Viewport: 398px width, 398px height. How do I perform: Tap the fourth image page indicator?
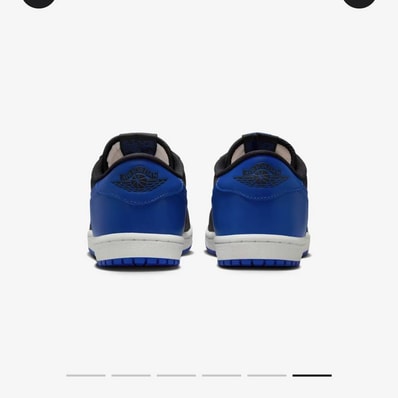coord(222,375)
